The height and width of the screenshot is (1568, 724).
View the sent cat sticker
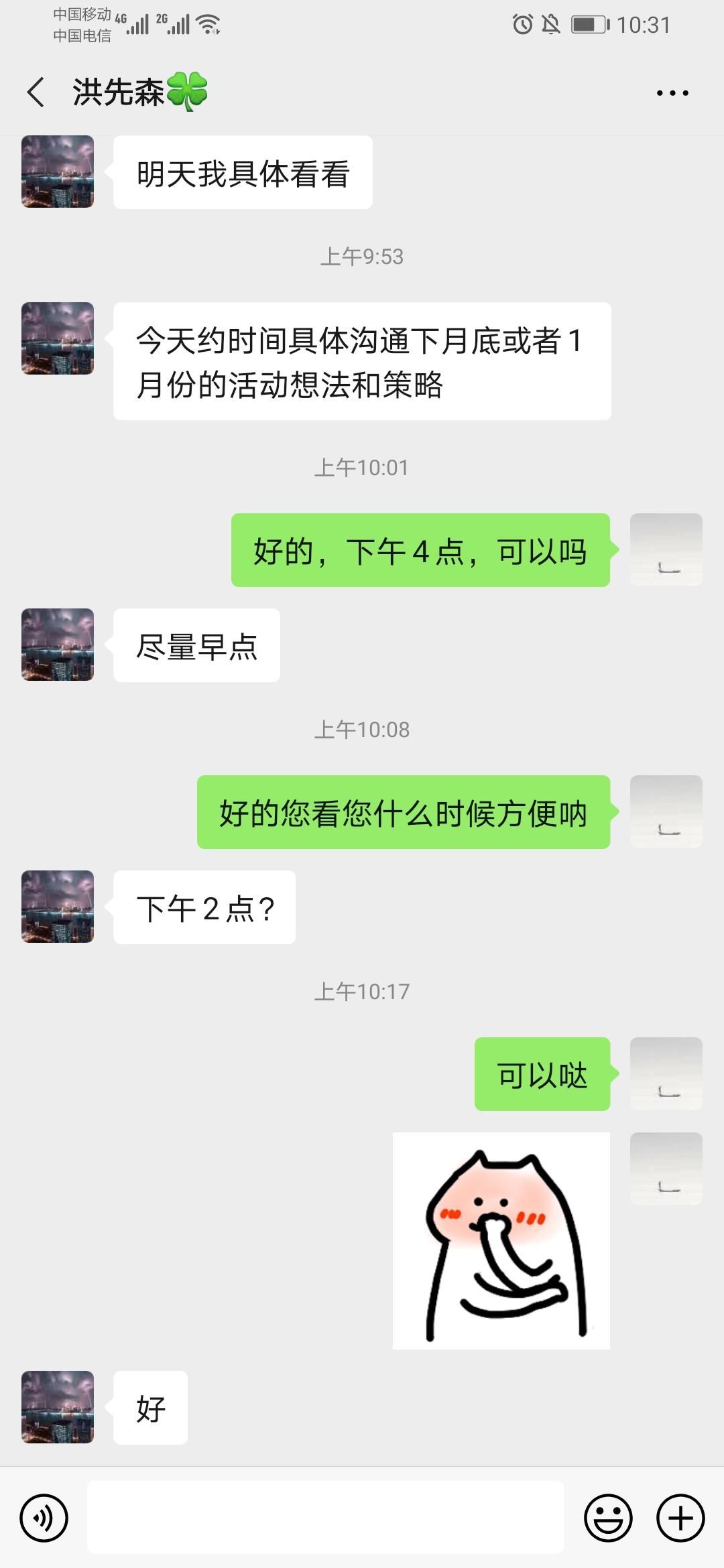[x=501, y=1240]
